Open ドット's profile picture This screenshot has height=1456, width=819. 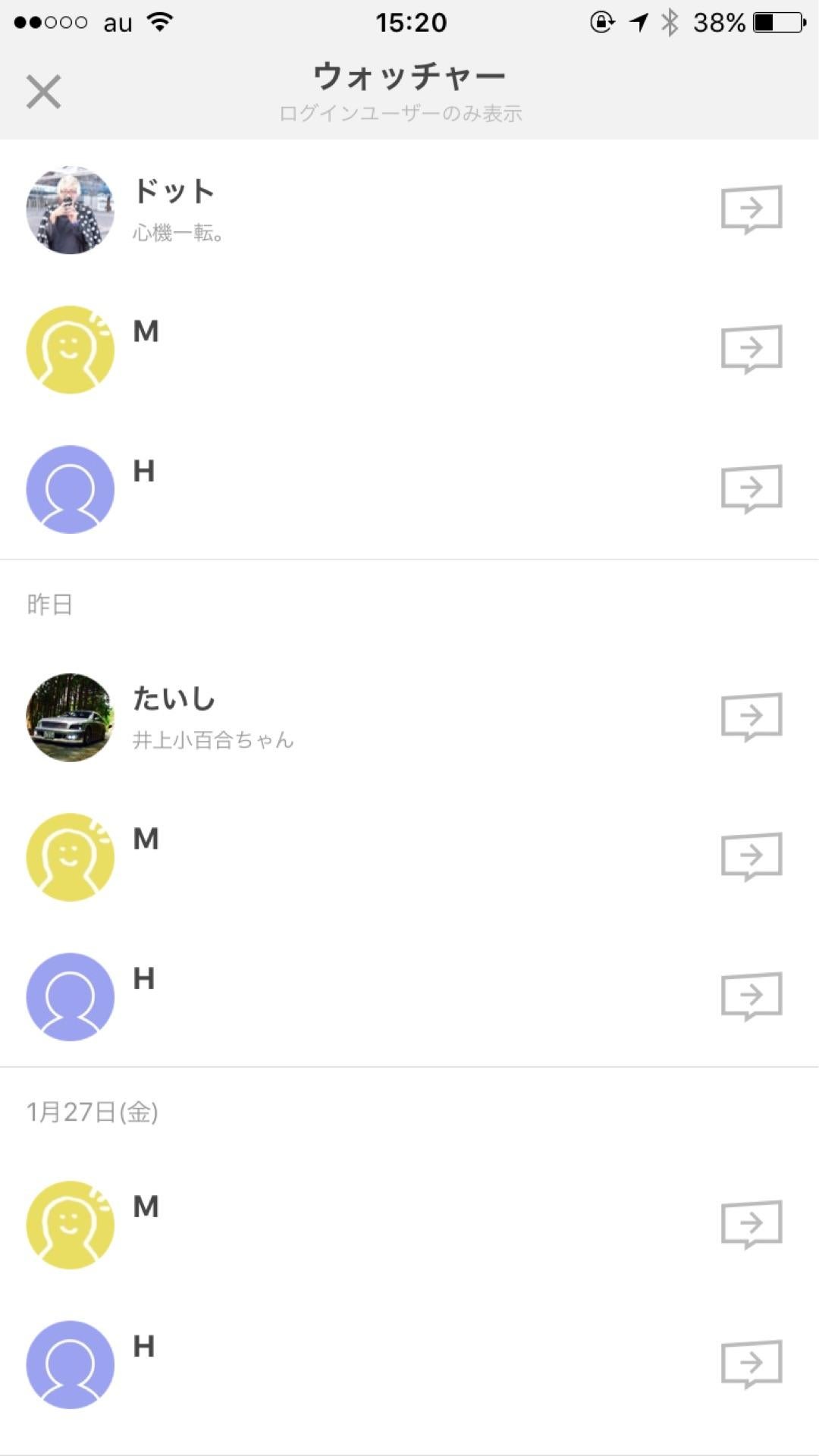(x=70, y=210)
